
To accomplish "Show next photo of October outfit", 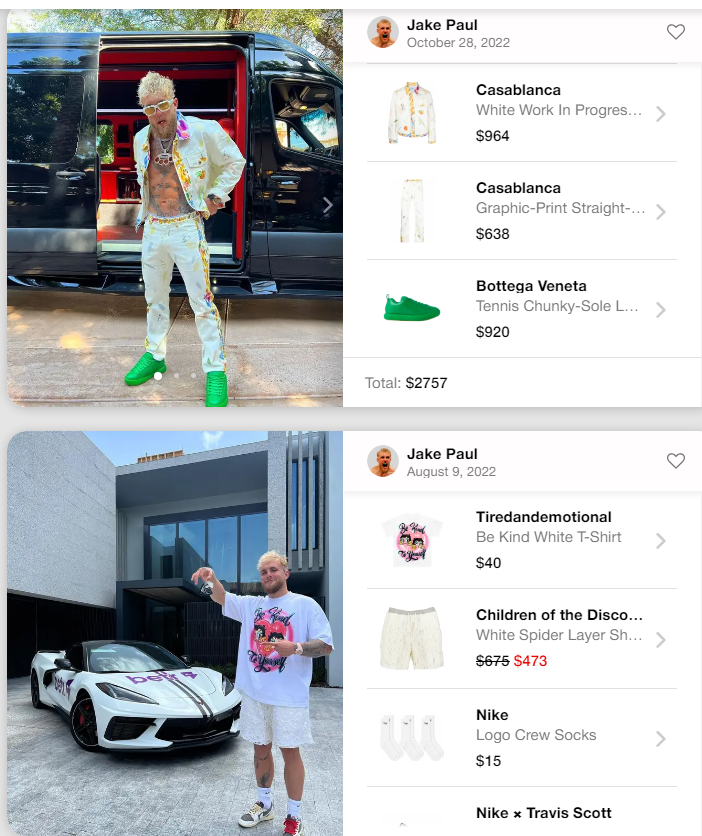I will (x=327, y=205).
